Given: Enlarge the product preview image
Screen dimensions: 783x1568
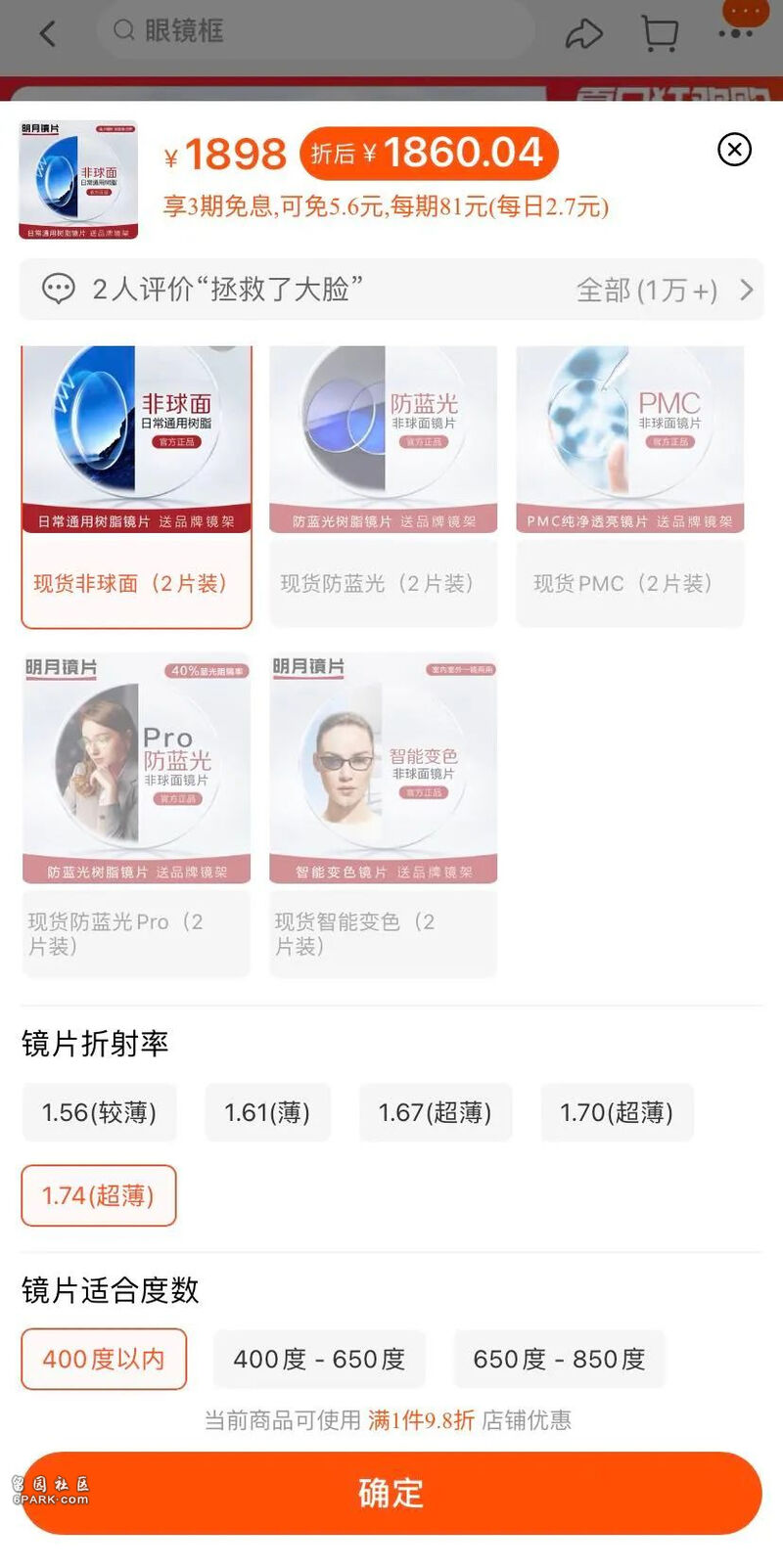Looking at the screenshot, I should [78, 180].
